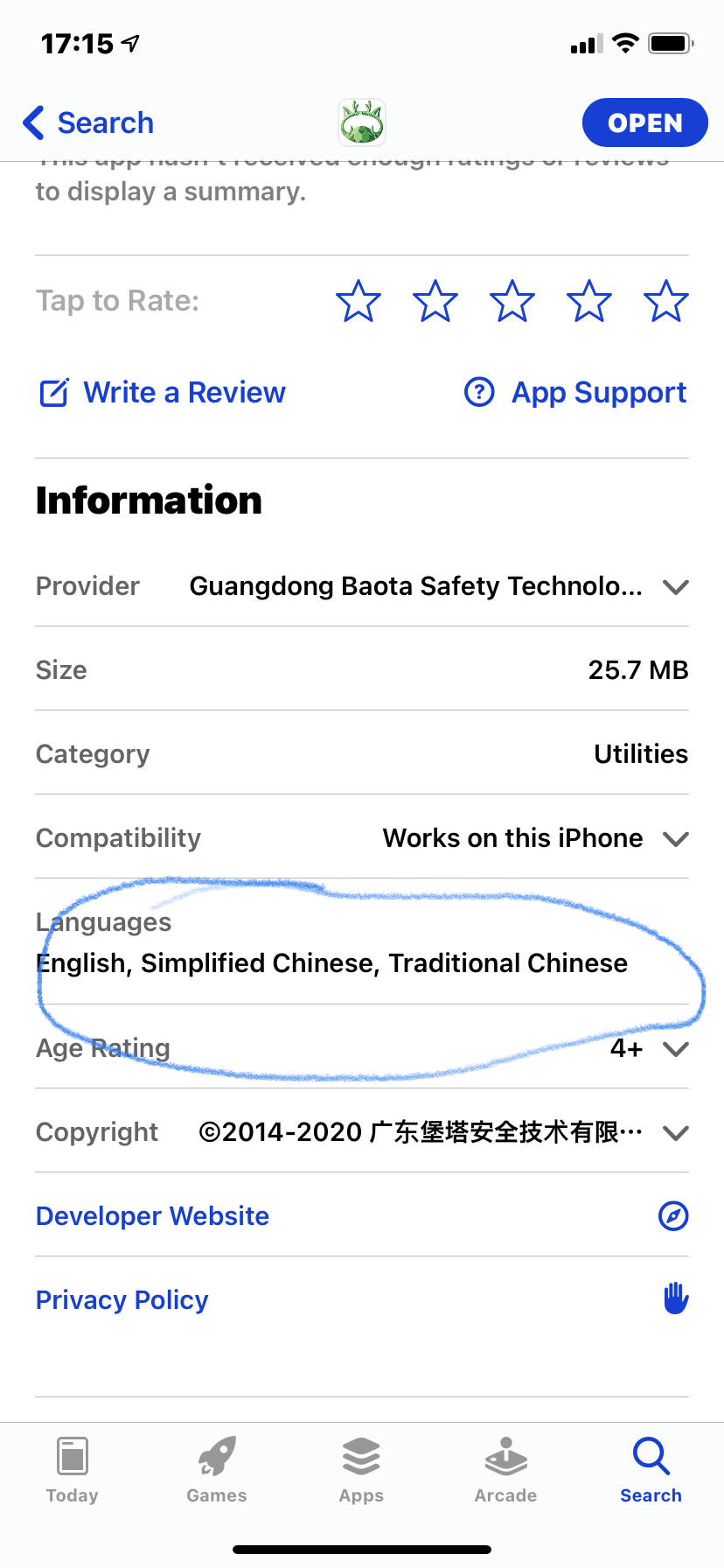Expand the Age Rating row

tap(675, 1049)
